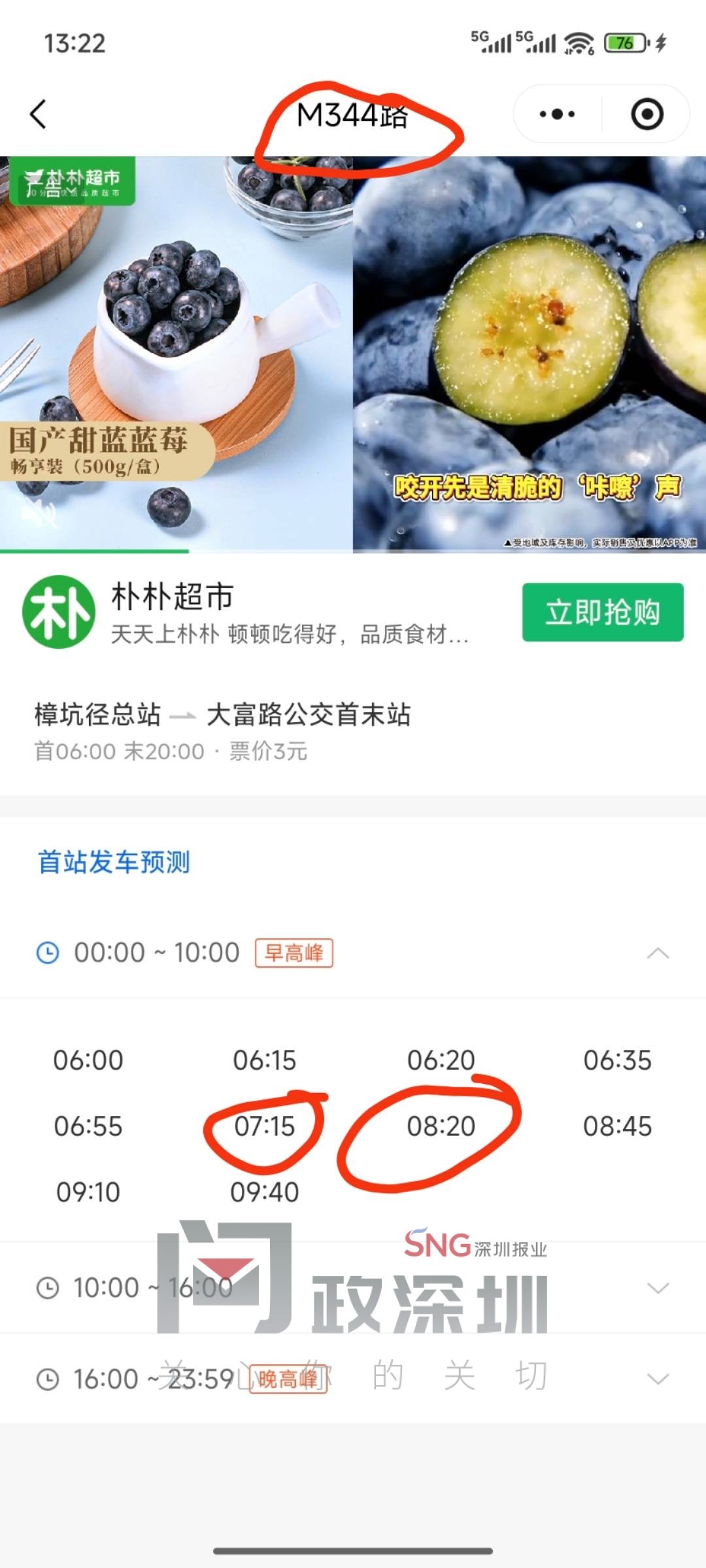Open the mini program more options menu
706x1568 pixels.
(557, 114)
